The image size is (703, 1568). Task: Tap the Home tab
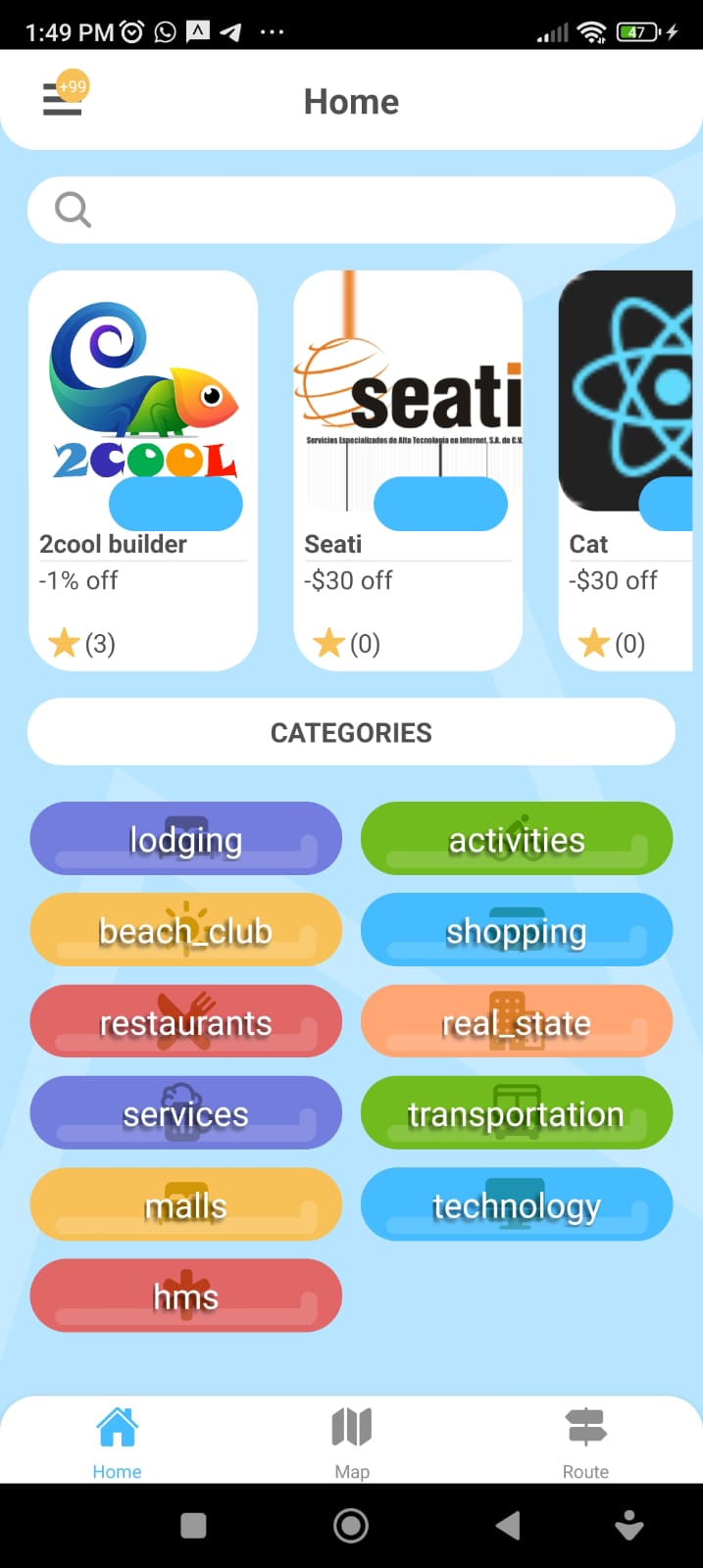click(117, 1441)
